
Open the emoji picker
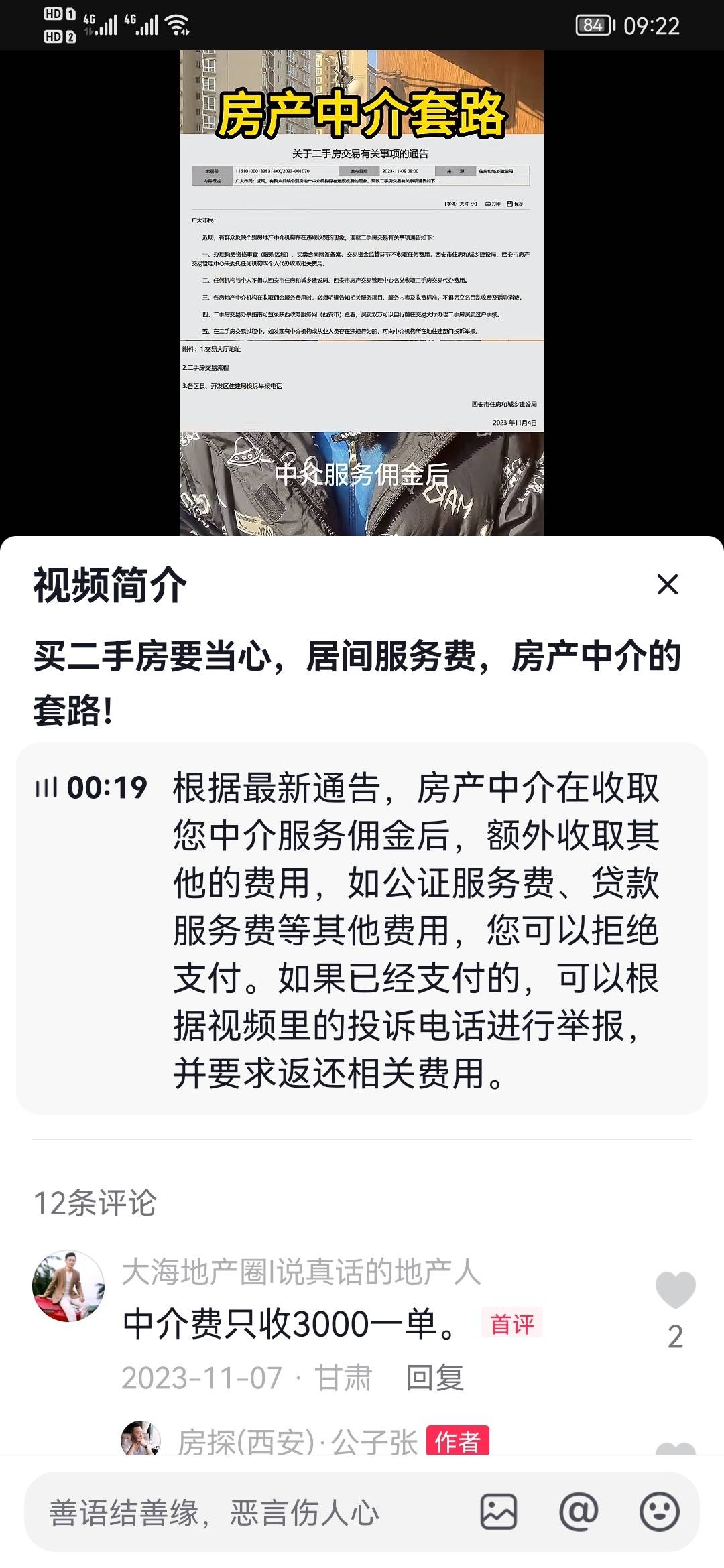pos(659,1512)
